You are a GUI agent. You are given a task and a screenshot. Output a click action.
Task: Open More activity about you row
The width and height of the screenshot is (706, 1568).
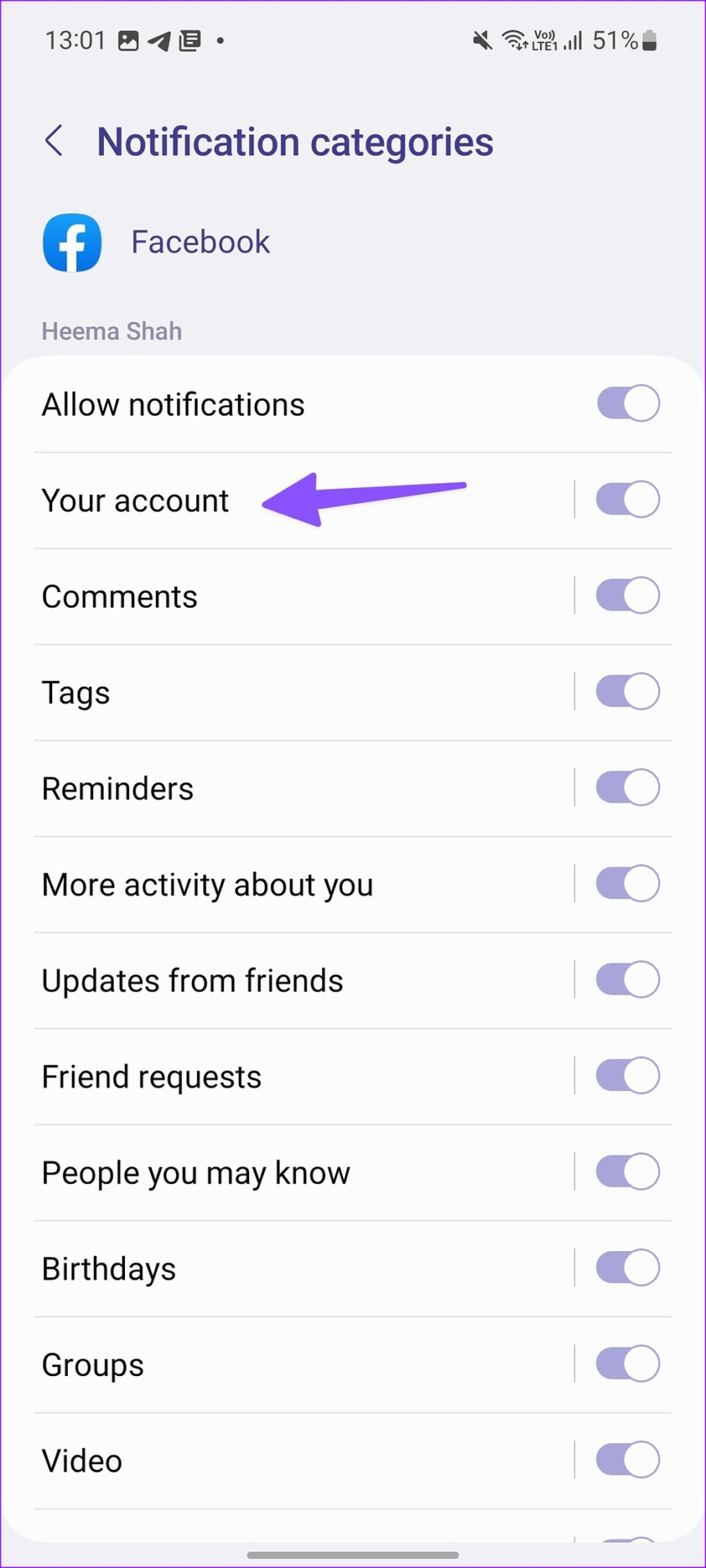coord(303,884)
